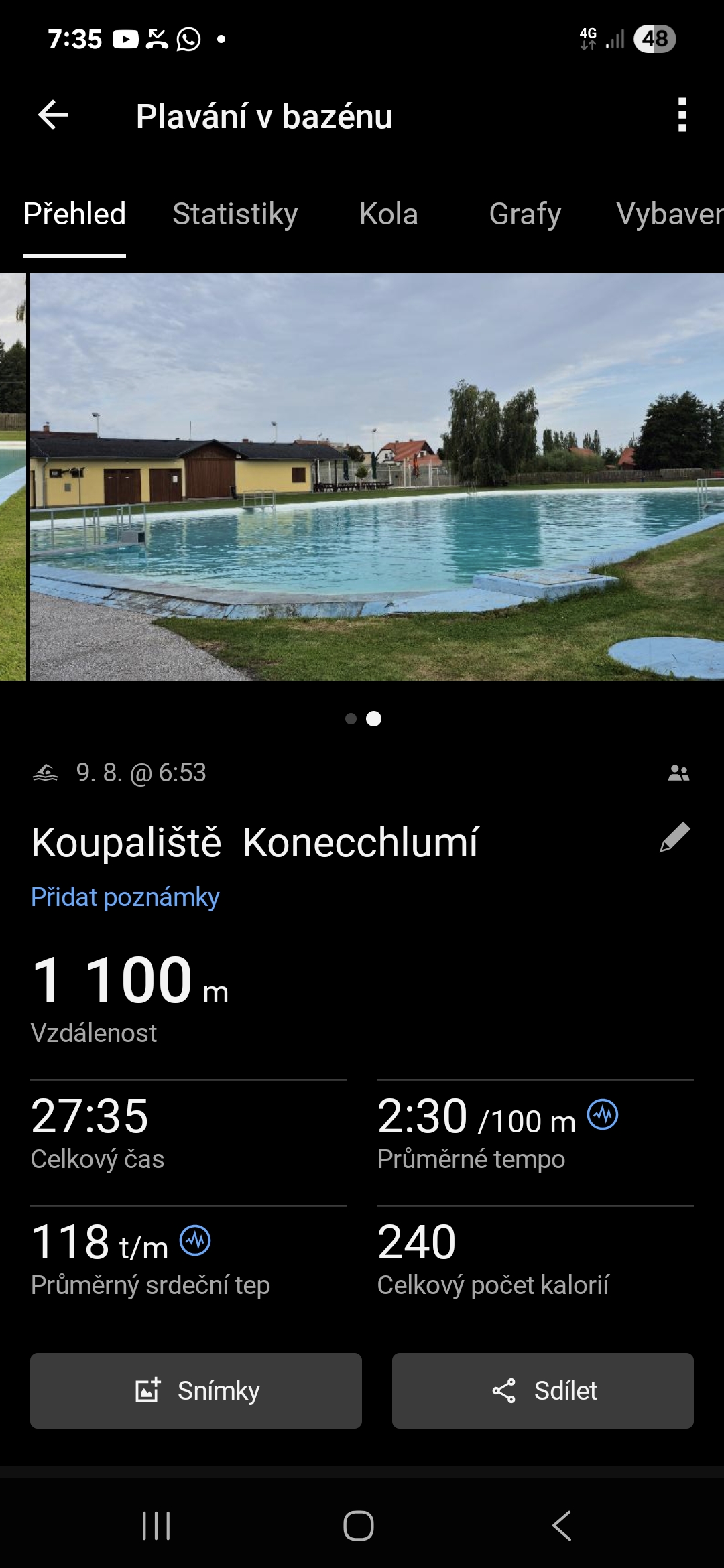Go to the system home screen
Screen dimensions: 724x1568
pos(359,1526)
